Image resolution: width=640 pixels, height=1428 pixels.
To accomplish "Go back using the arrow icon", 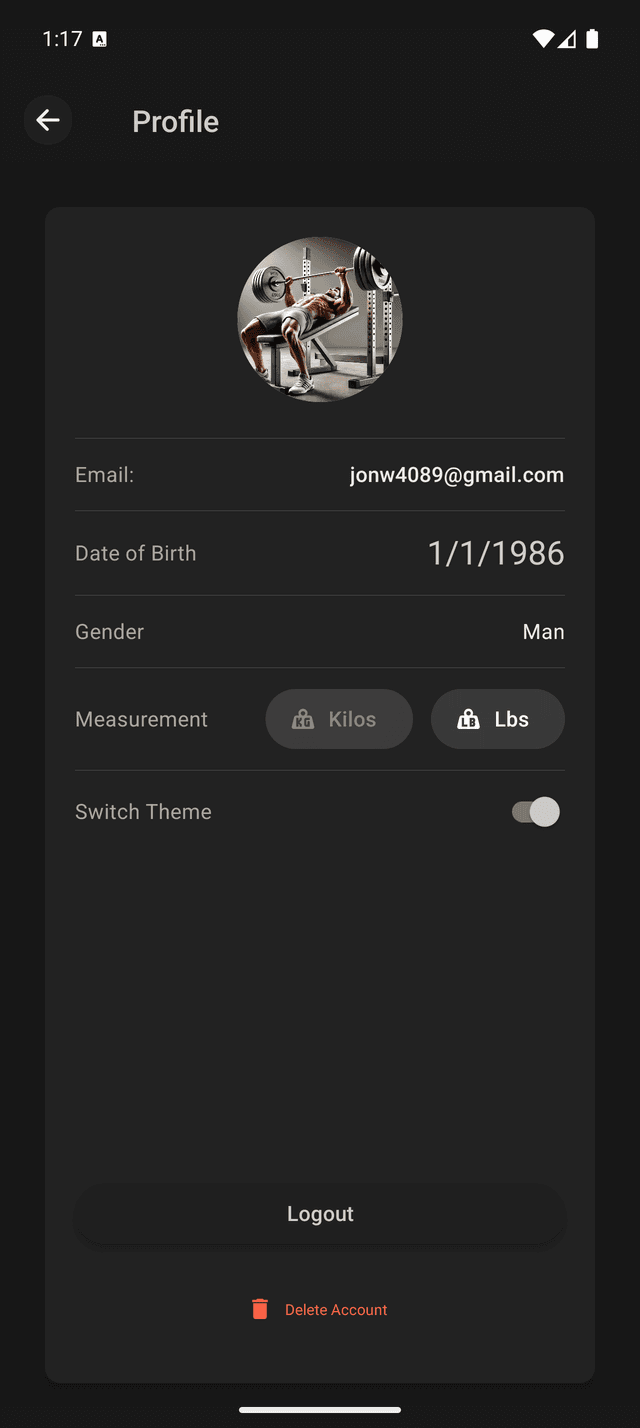I will (48, 121).
